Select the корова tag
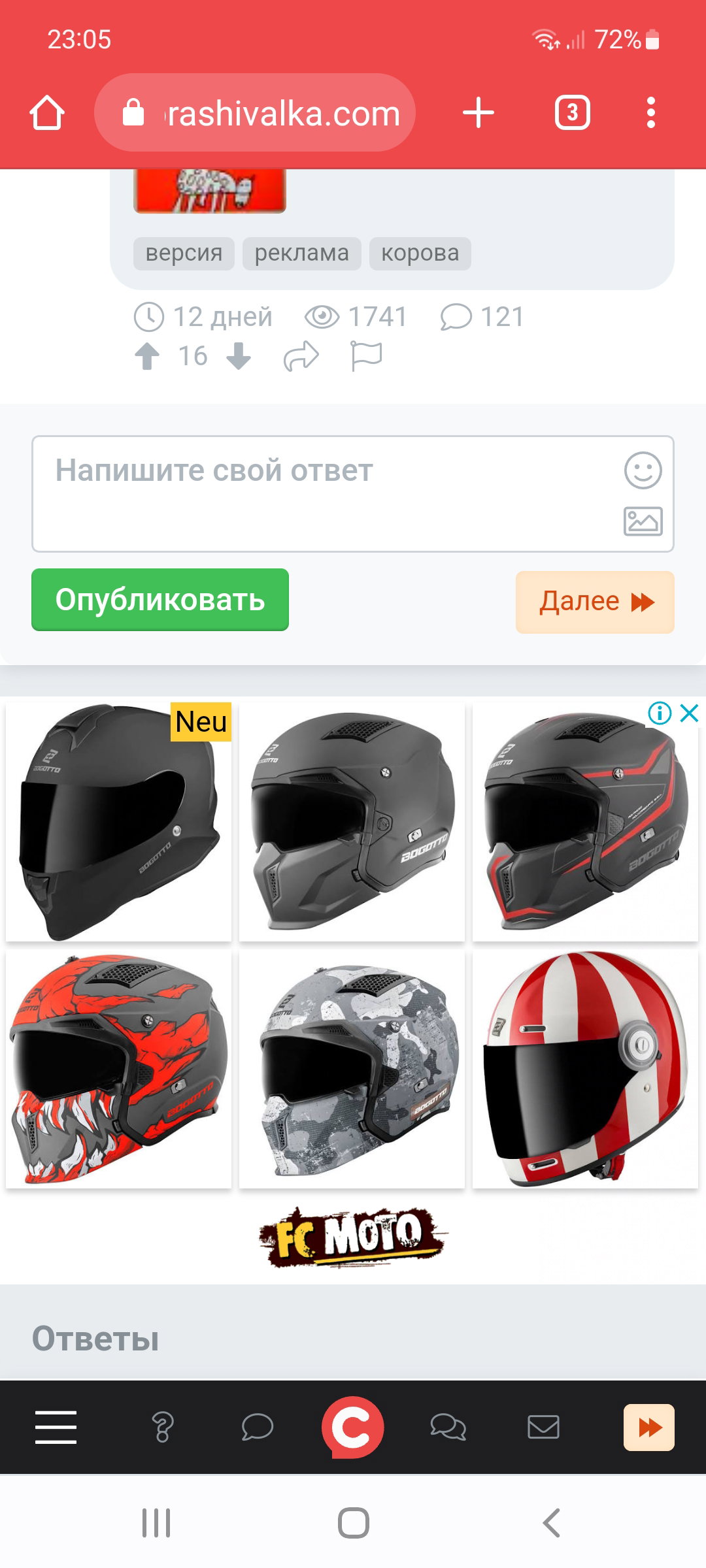This screenshot has width=706, height=1568. 420,253
